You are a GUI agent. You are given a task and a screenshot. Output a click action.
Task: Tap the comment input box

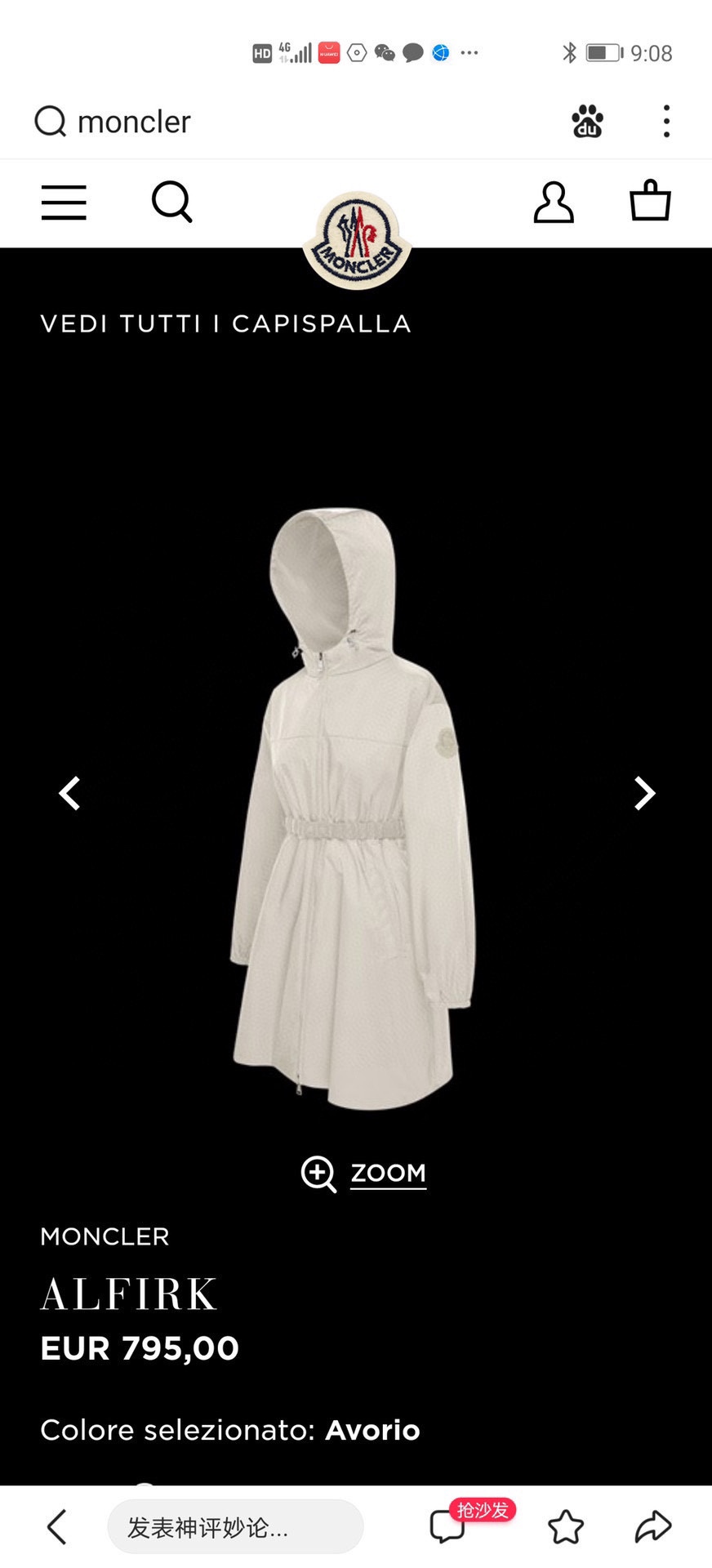(235, 1526)
